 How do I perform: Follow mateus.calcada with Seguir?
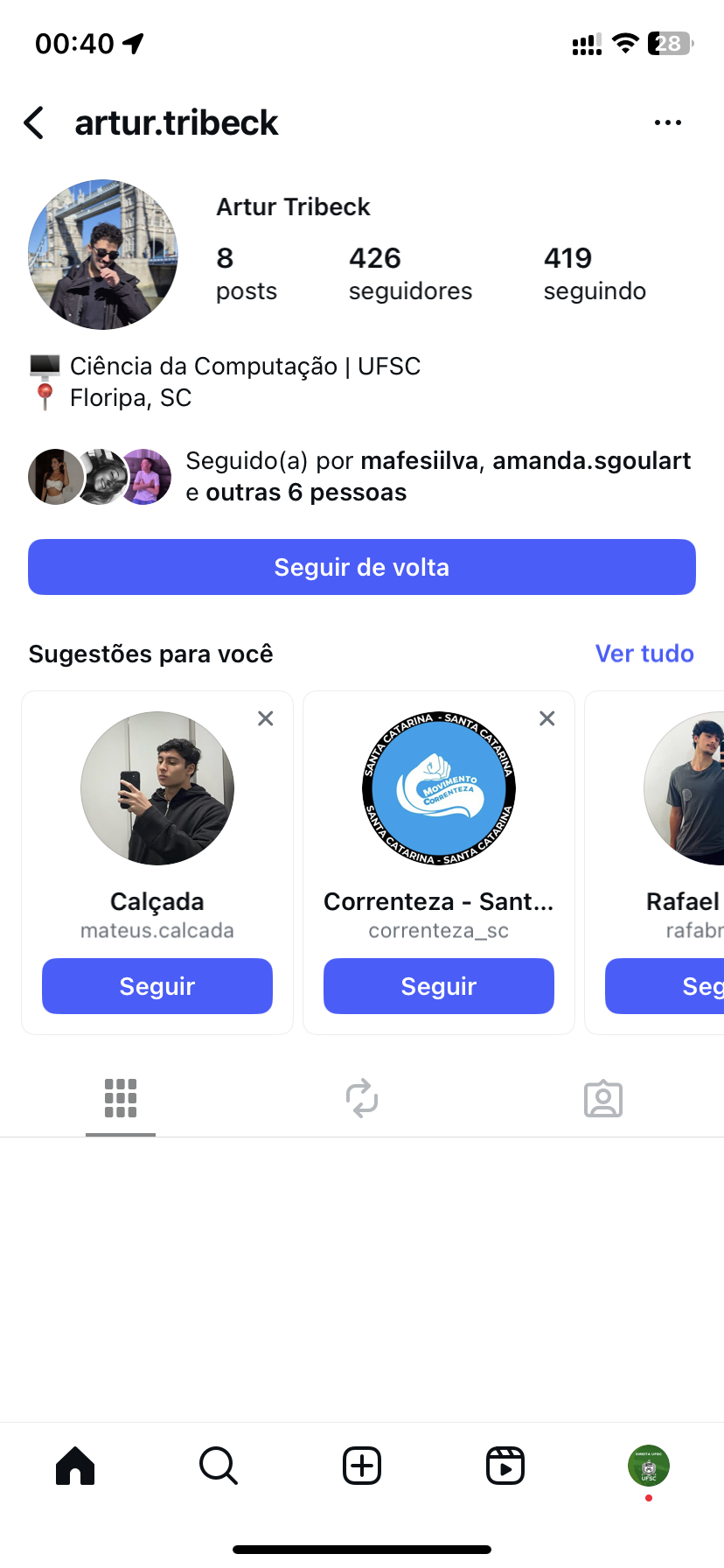157,986
